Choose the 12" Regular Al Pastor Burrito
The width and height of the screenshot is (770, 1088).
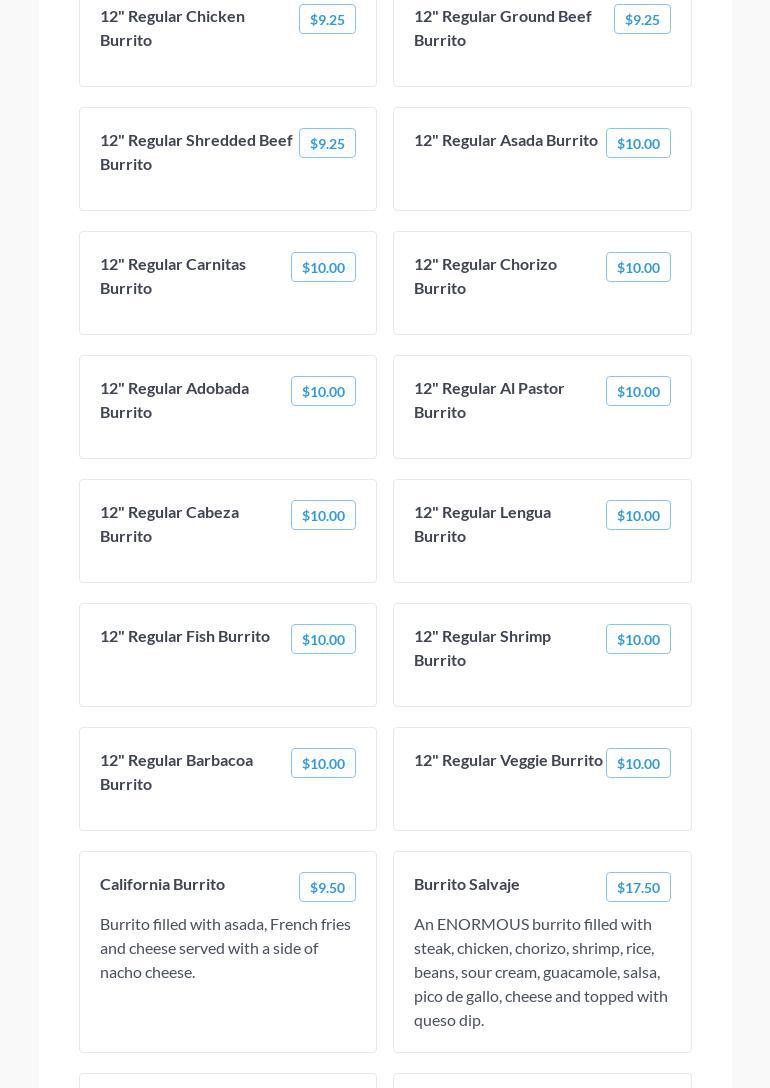pyautogui.click(x=541, y=406)
